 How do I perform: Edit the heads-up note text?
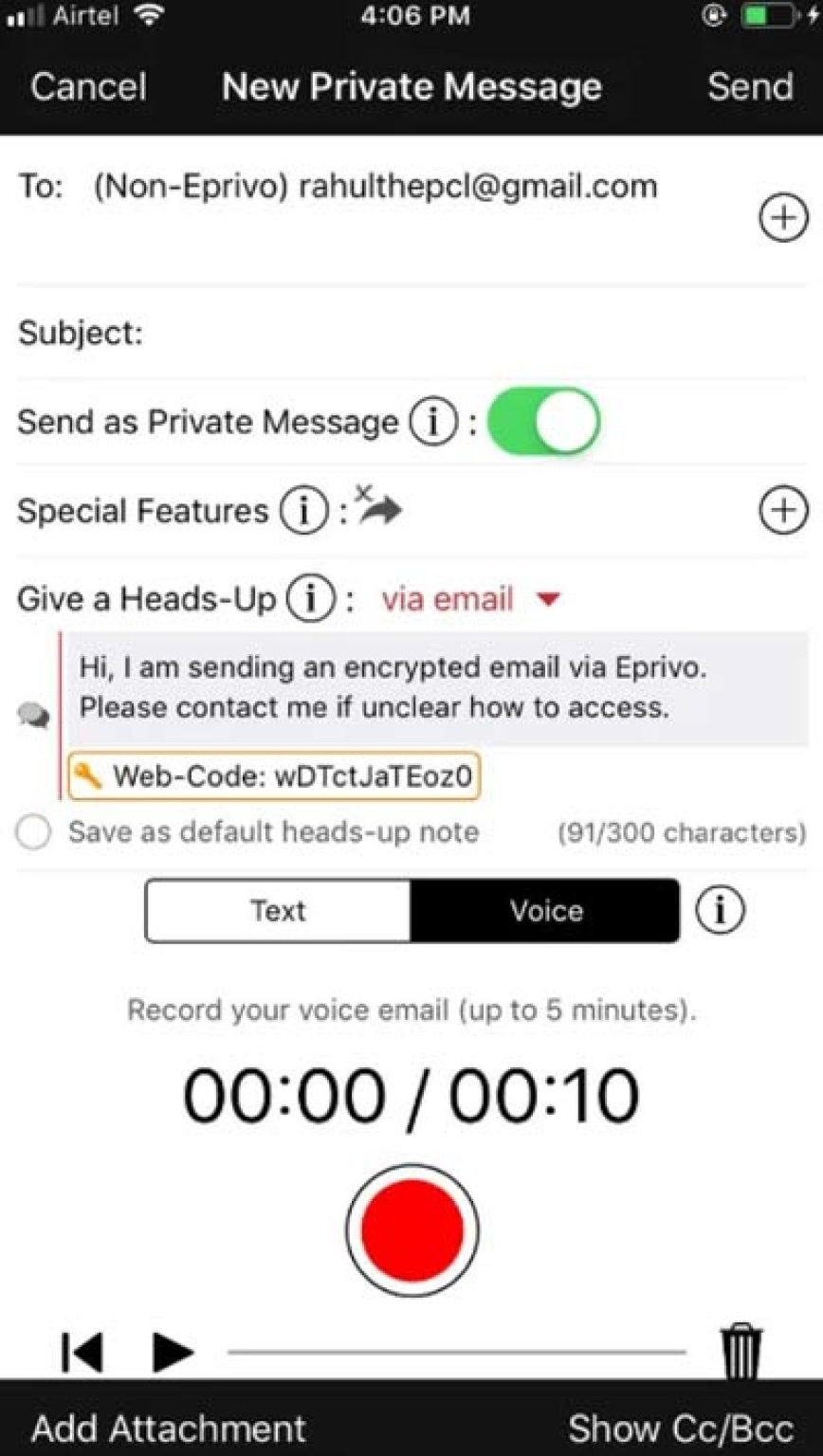point(437,689)
